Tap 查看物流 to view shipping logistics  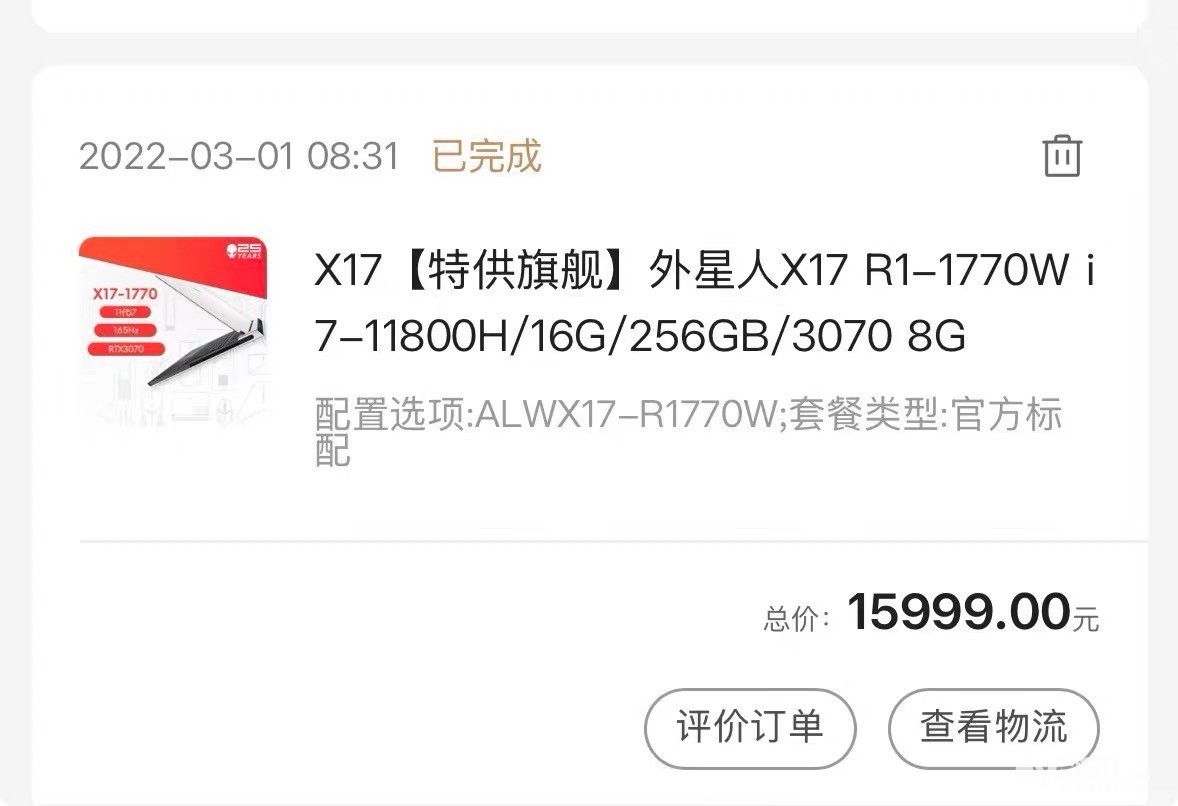coord(994,728)
